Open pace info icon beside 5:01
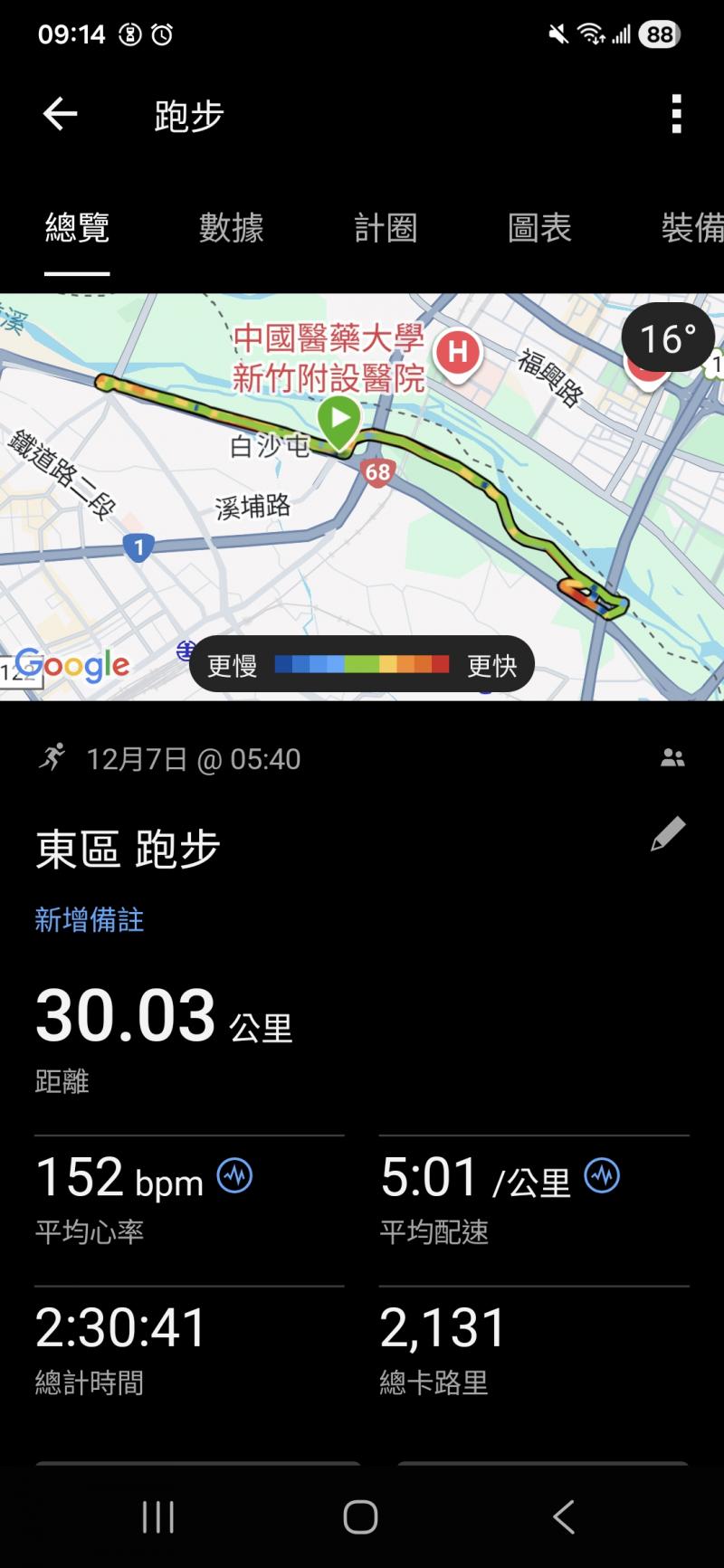724x1568 pixels. (602, 1176)
